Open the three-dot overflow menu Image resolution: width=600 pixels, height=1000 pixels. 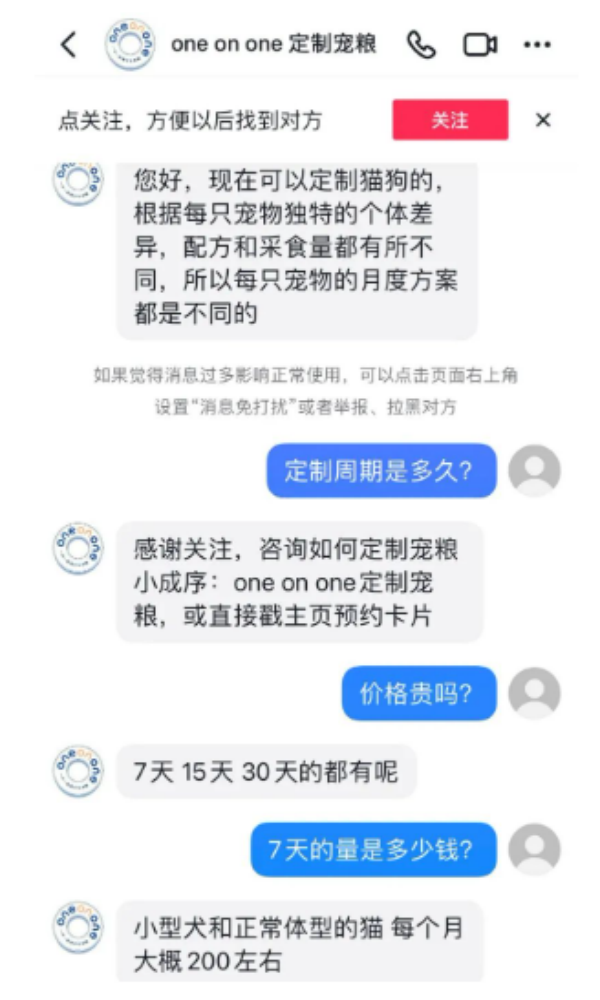[537, 45]
